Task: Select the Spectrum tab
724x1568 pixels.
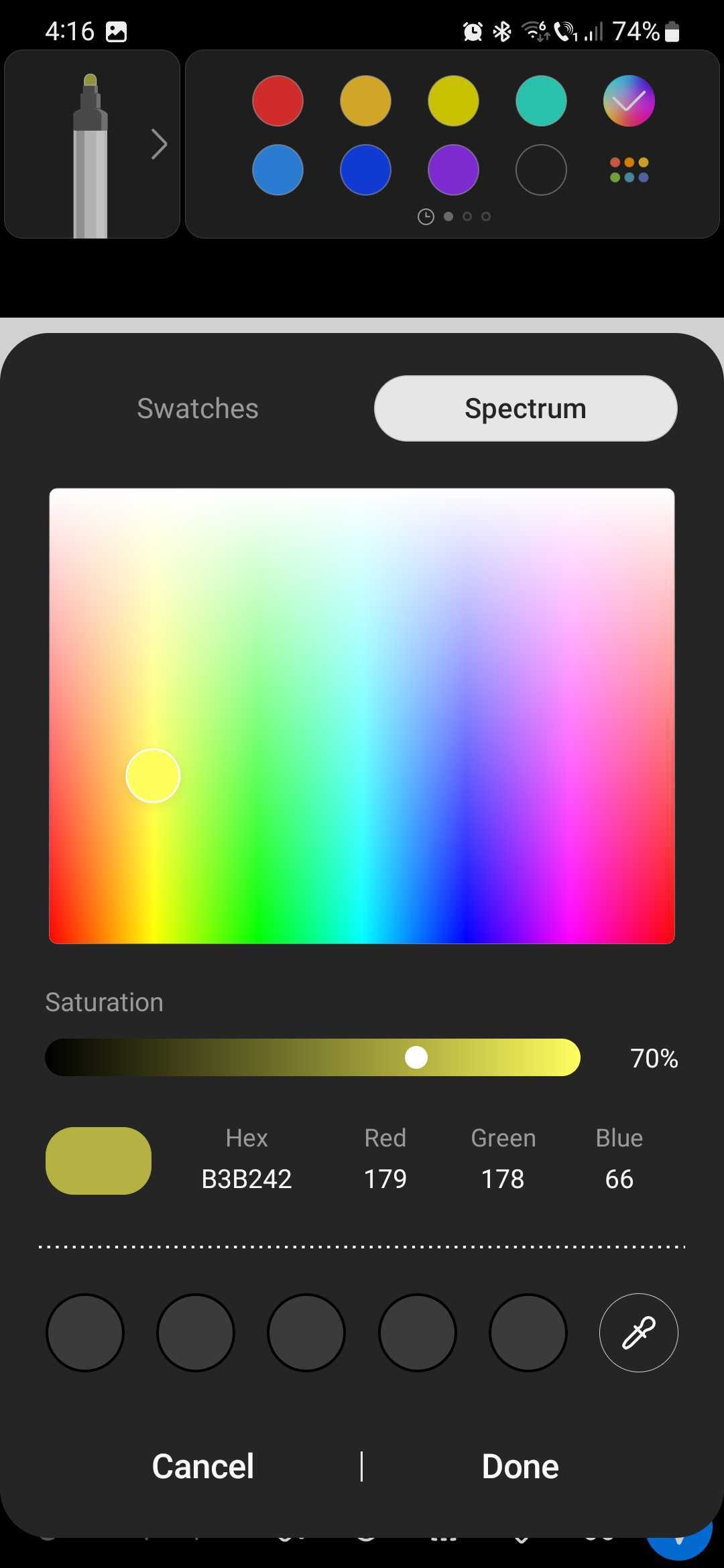Action: coord(525,408)
